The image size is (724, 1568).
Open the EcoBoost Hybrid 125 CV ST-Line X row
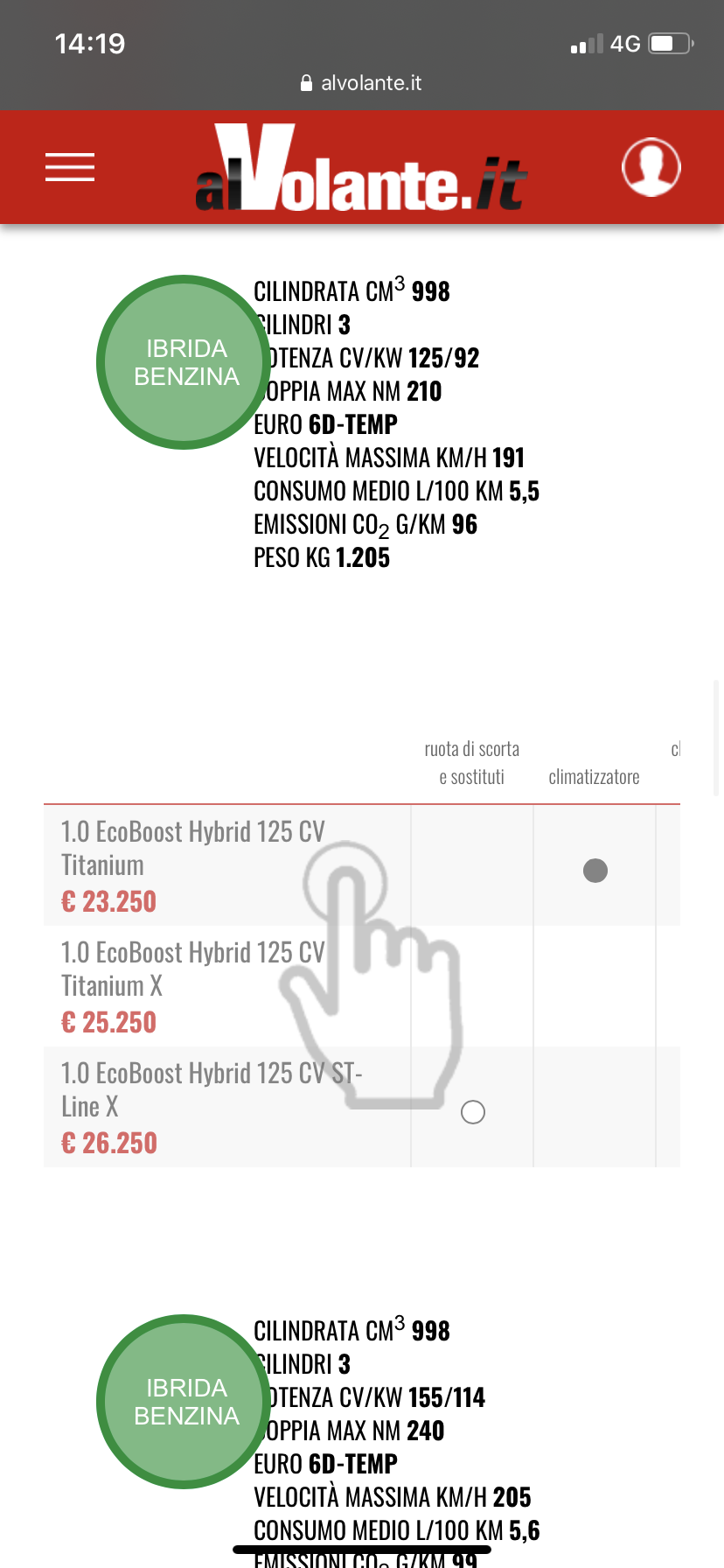click(x=362, y=1107)
